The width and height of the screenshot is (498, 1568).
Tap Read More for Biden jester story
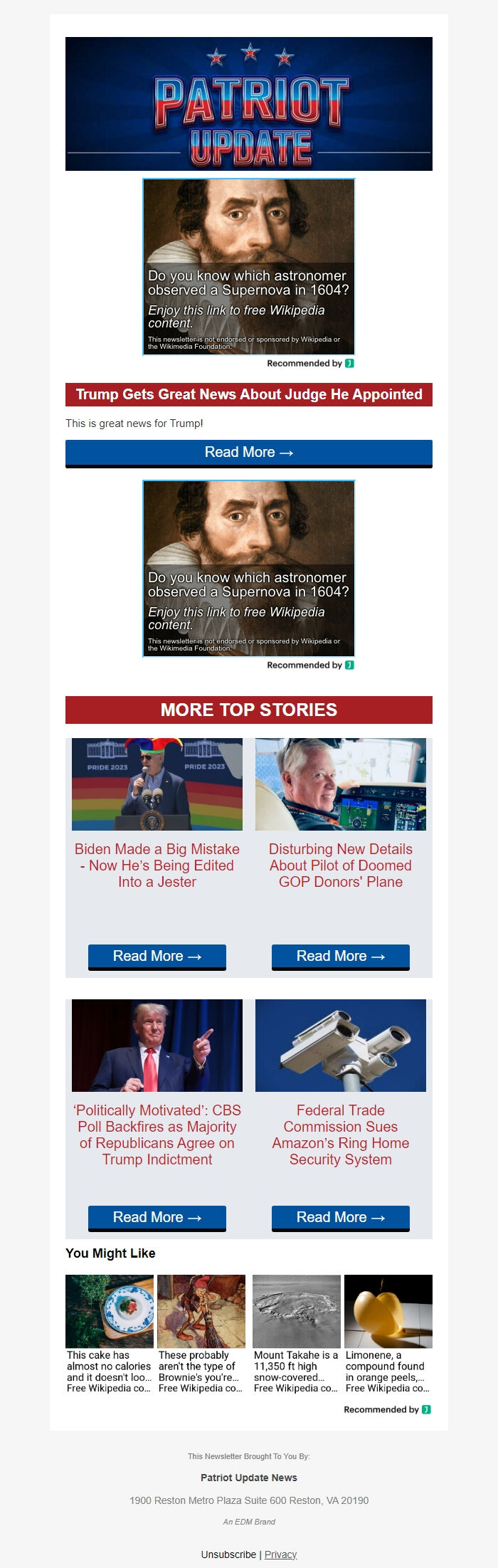(x=157, y=956)
